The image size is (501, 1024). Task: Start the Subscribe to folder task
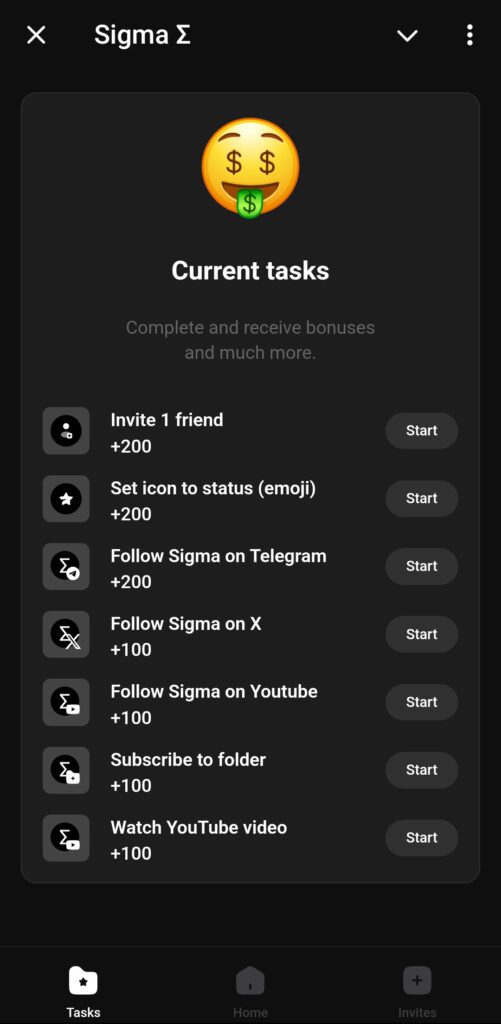(421, 770)
